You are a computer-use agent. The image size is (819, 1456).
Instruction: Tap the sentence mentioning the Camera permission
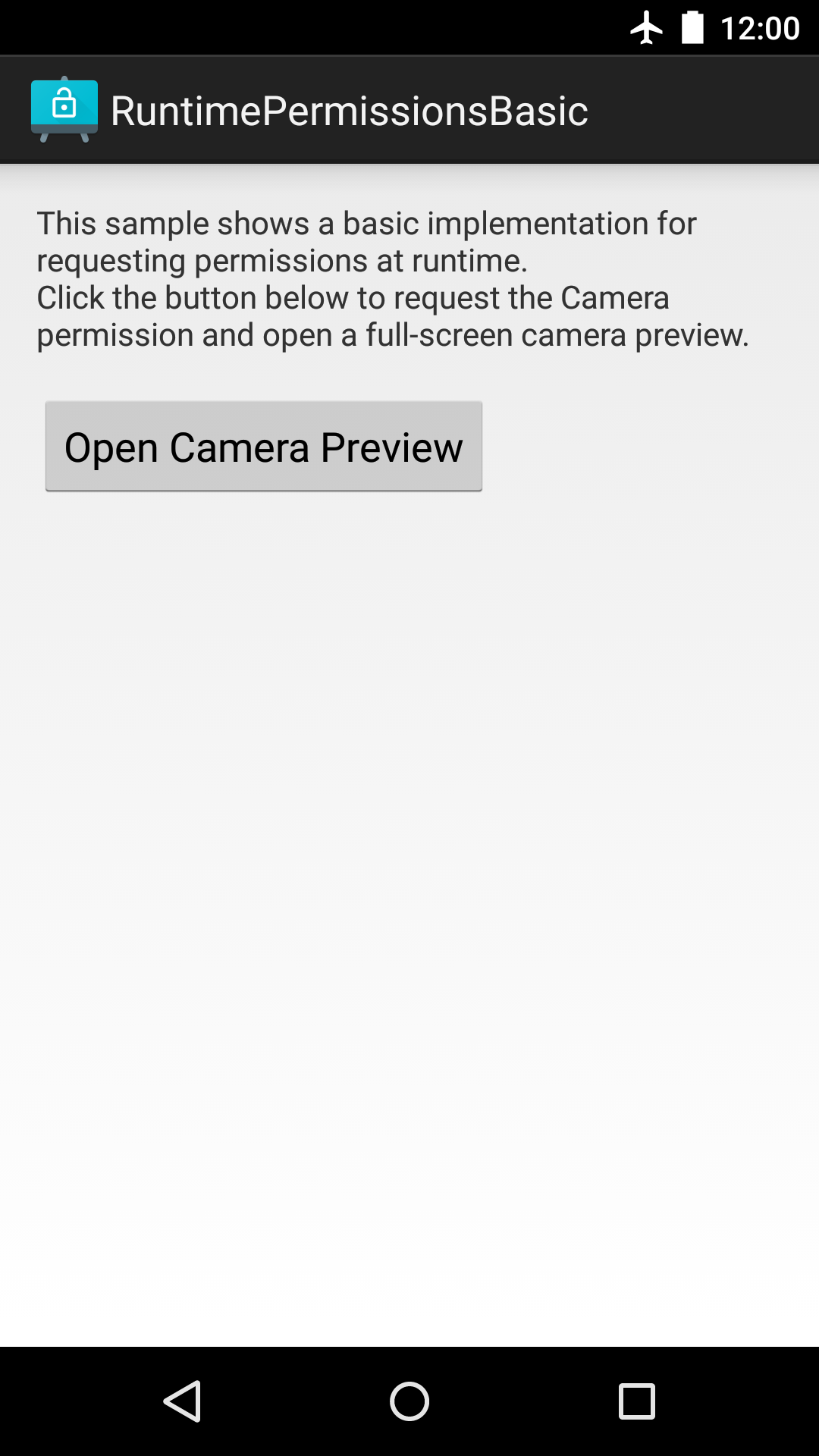[x=392, y=315]
